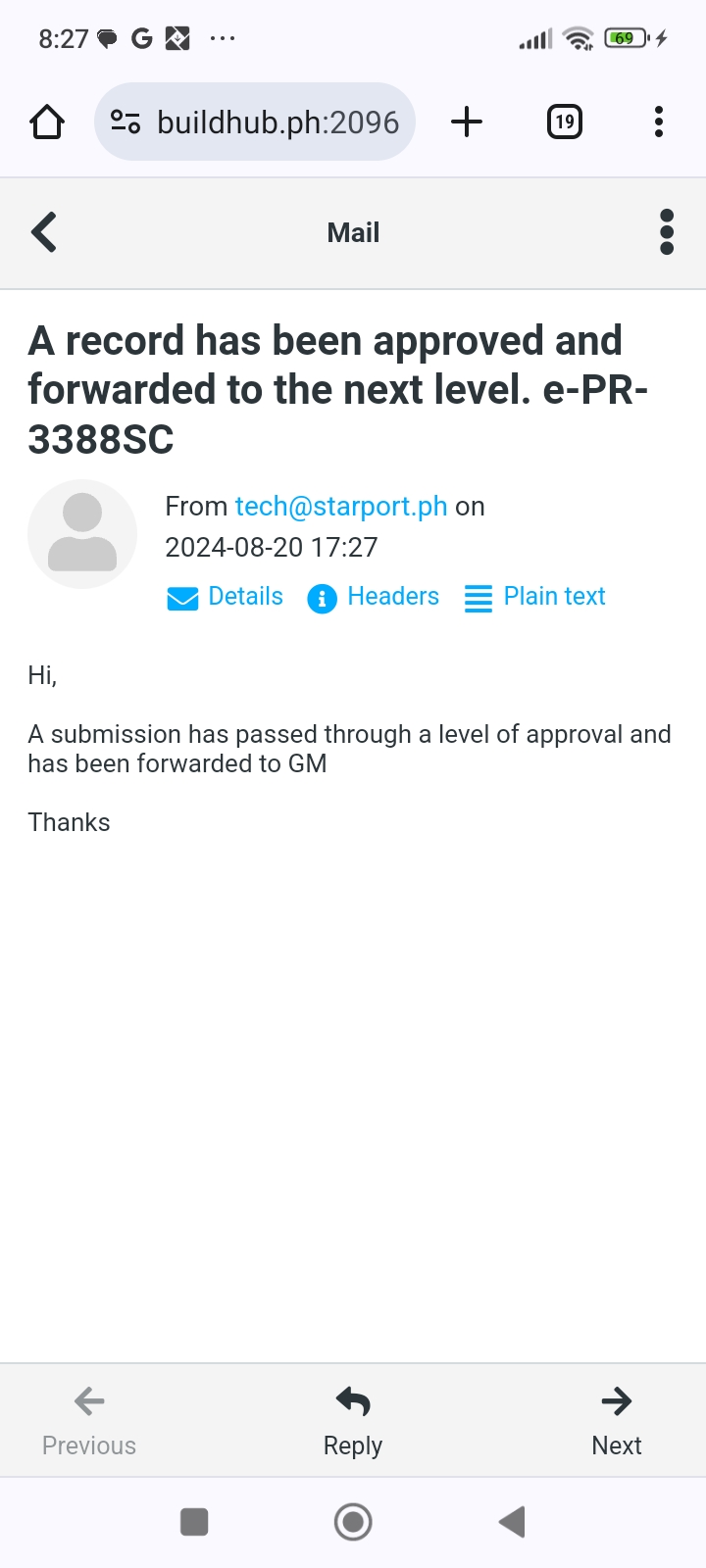Viewport: 706px width, 1568px height.
Task: Switch to Plain text view
Action: pos(535,597)
